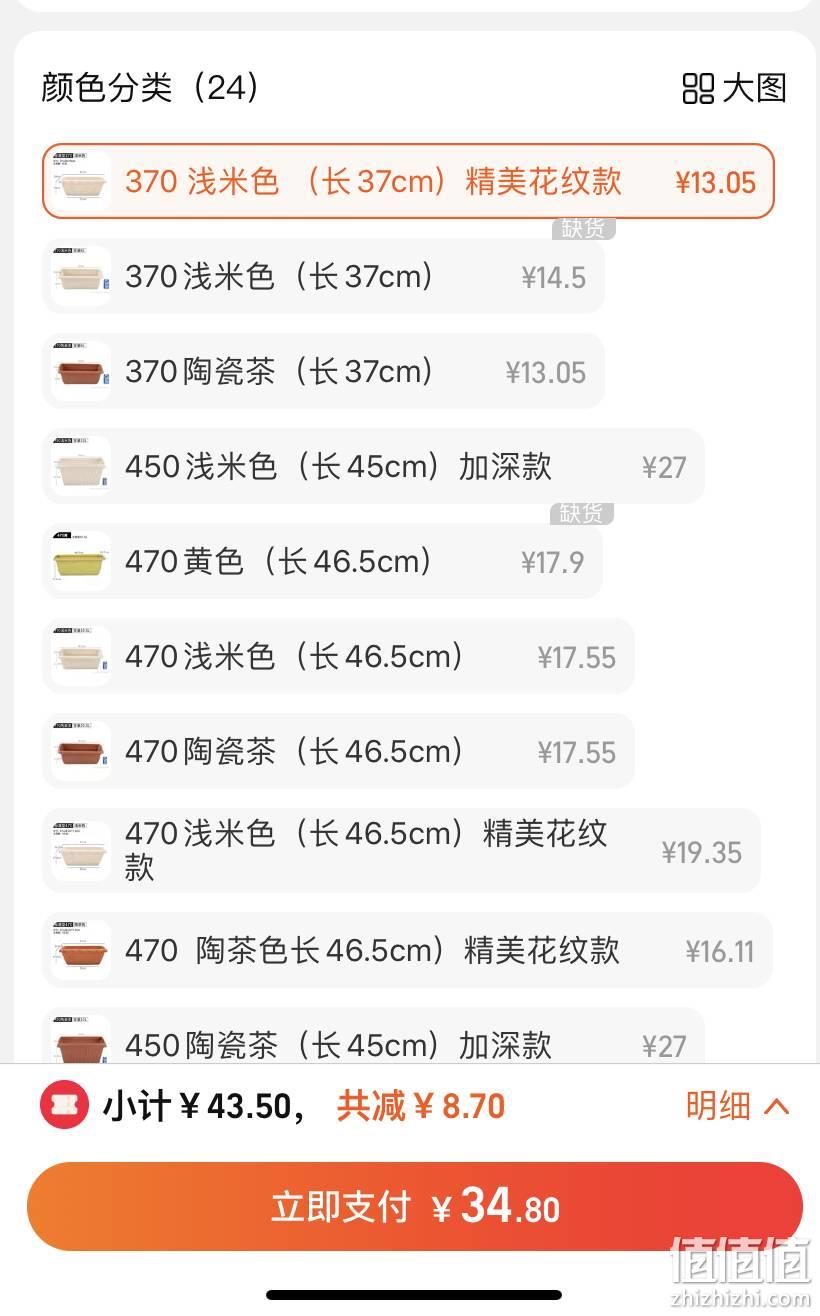820x1316 pixels.
Task: Tap 立即支付 to pay ¥34.80
Action: [415, 1207]
